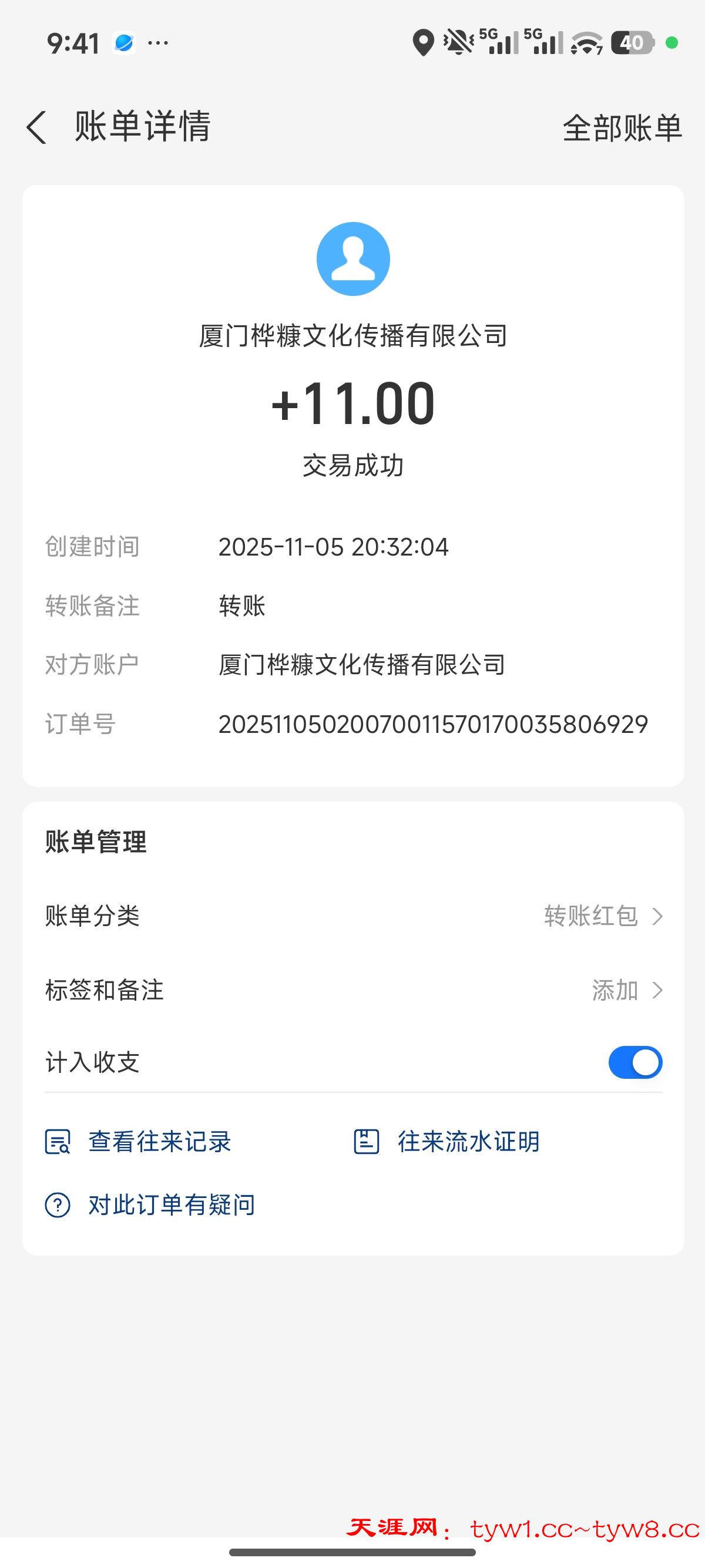Open the 厦门桦糠文化传播有限公司 profile avatar
The width and height of the screenshot is (705, 1568).
[353, 259]
